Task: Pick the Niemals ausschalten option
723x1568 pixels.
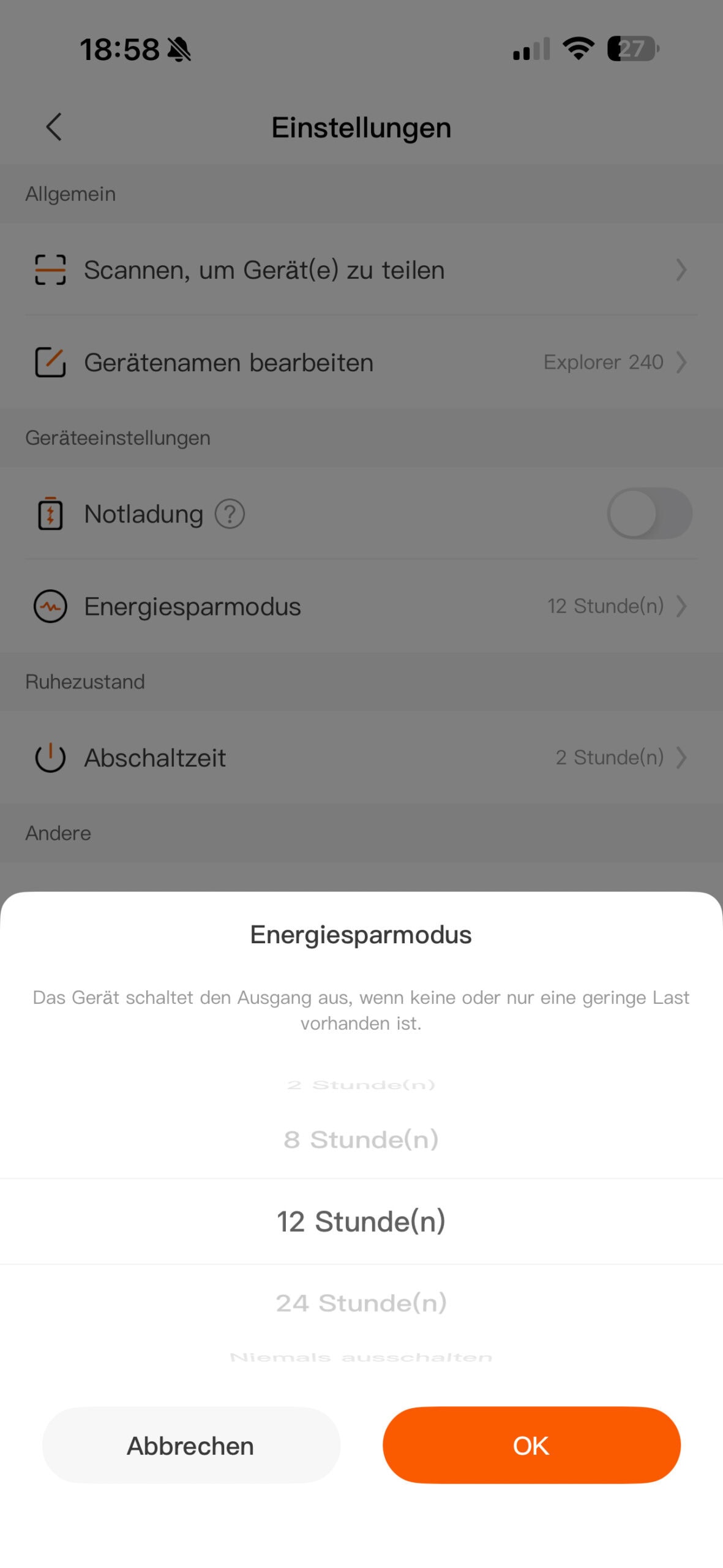Action: (361, 1357)
